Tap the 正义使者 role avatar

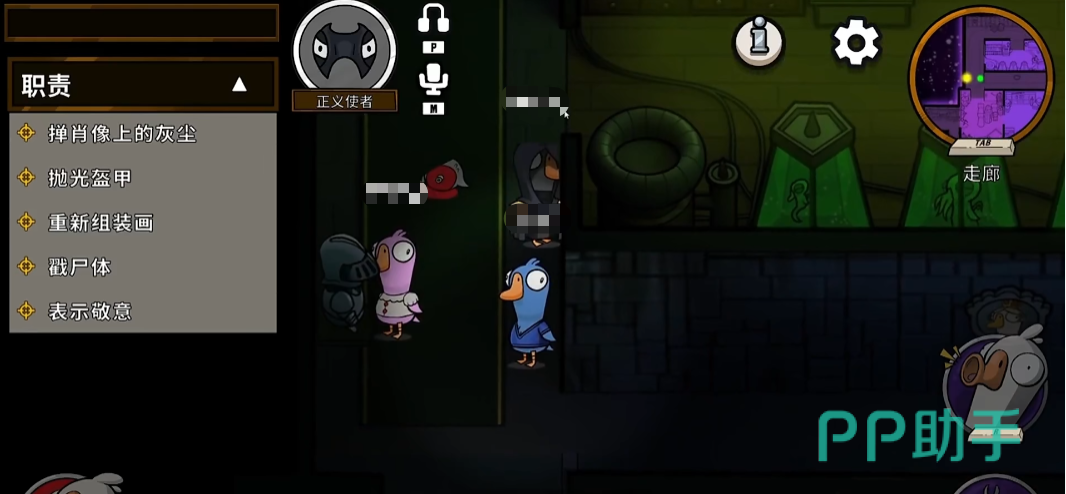point(344,48)
